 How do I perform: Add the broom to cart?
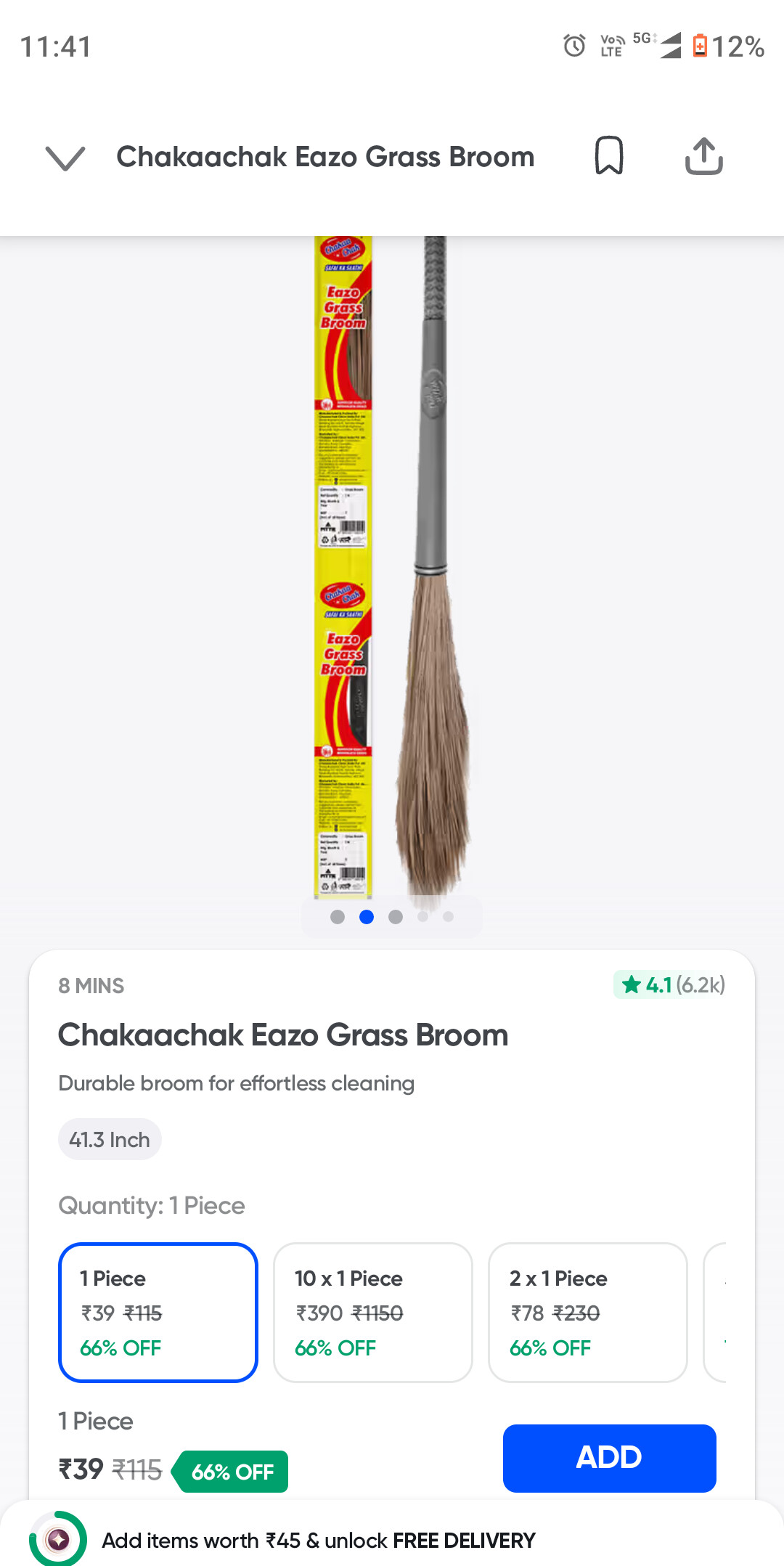pyautogui.click(x=609, y=1458)
